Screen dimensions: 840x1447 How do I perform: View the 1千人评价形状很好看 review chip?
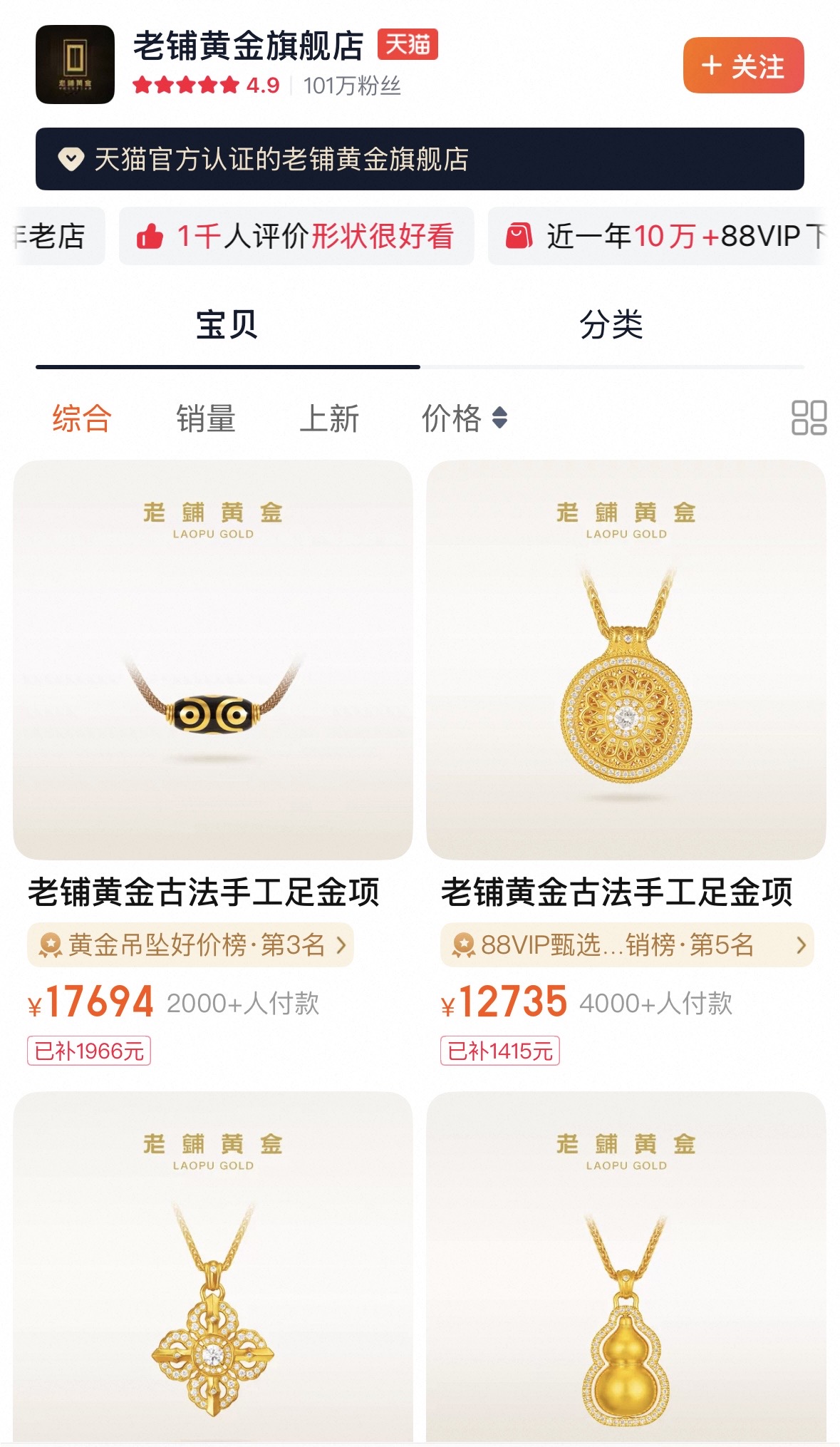[296, 236]
